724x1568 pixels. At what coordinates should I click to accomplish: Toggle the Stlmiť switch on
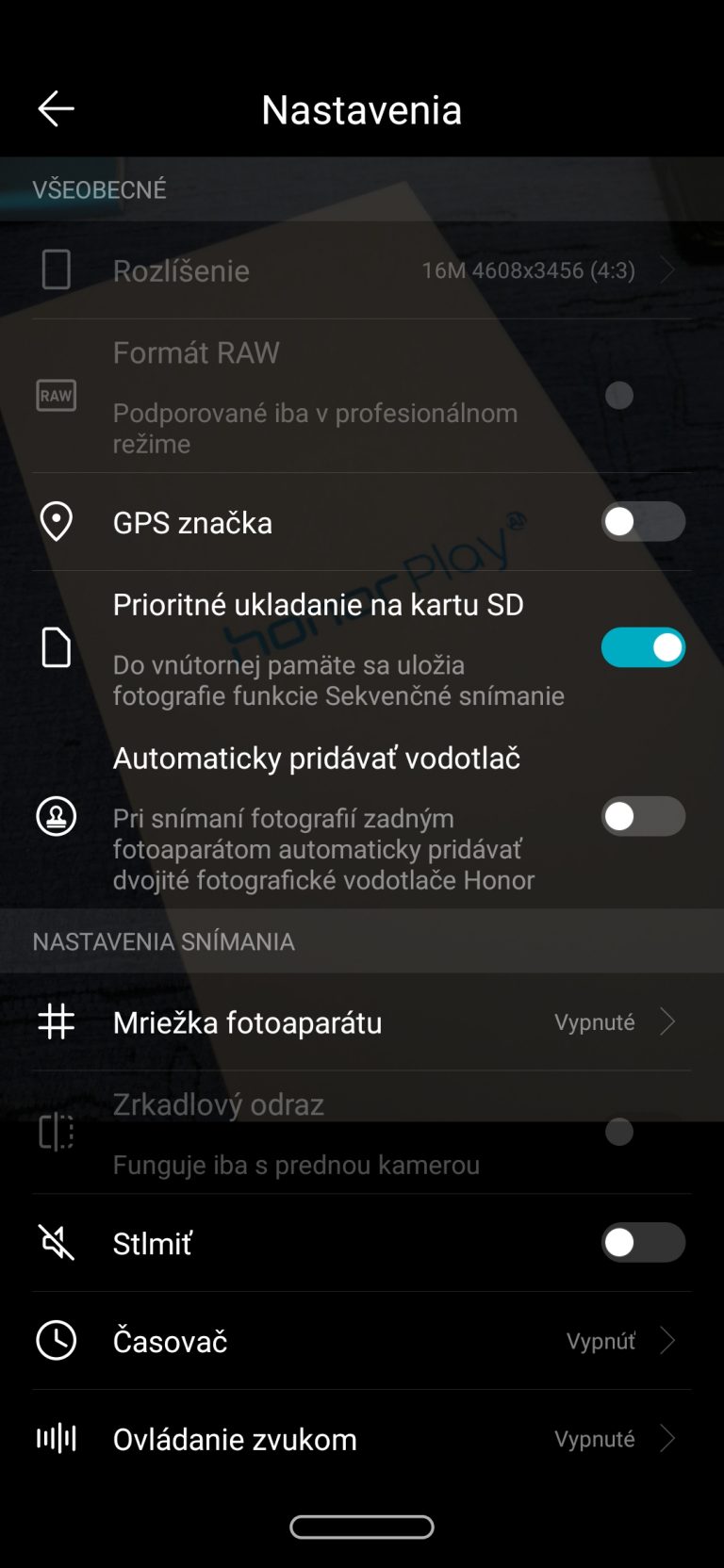click(x=643, y=1243)
